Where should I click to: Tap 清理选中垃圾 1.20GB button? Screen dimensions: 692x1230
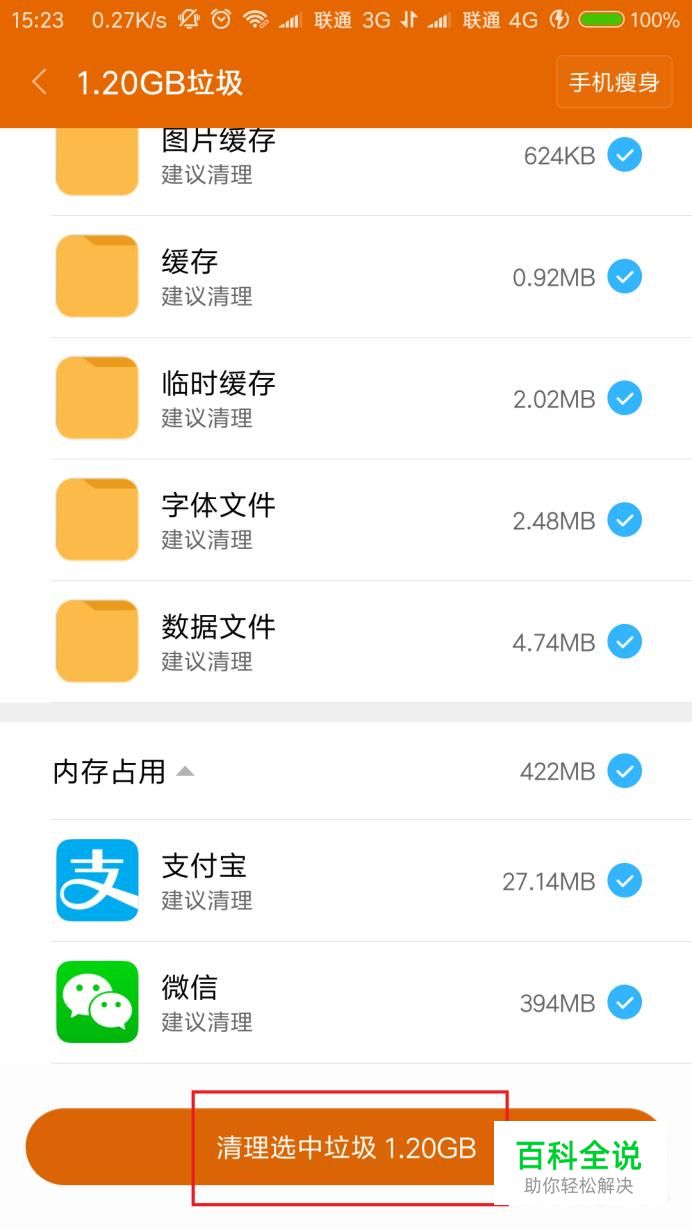point(346,1147)
